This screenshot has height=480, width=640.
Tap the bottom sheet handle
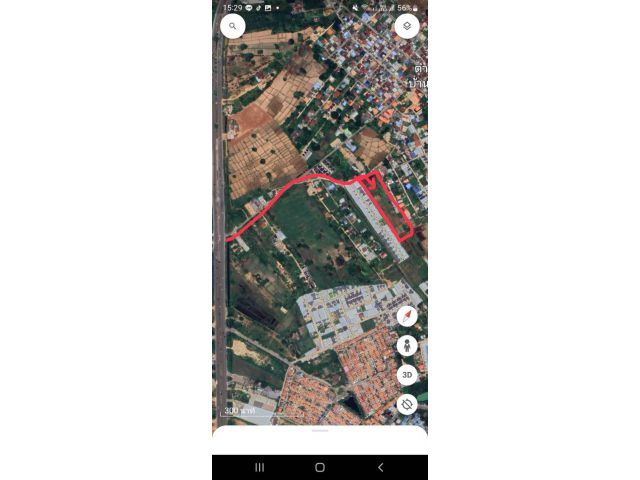(320, 431)
